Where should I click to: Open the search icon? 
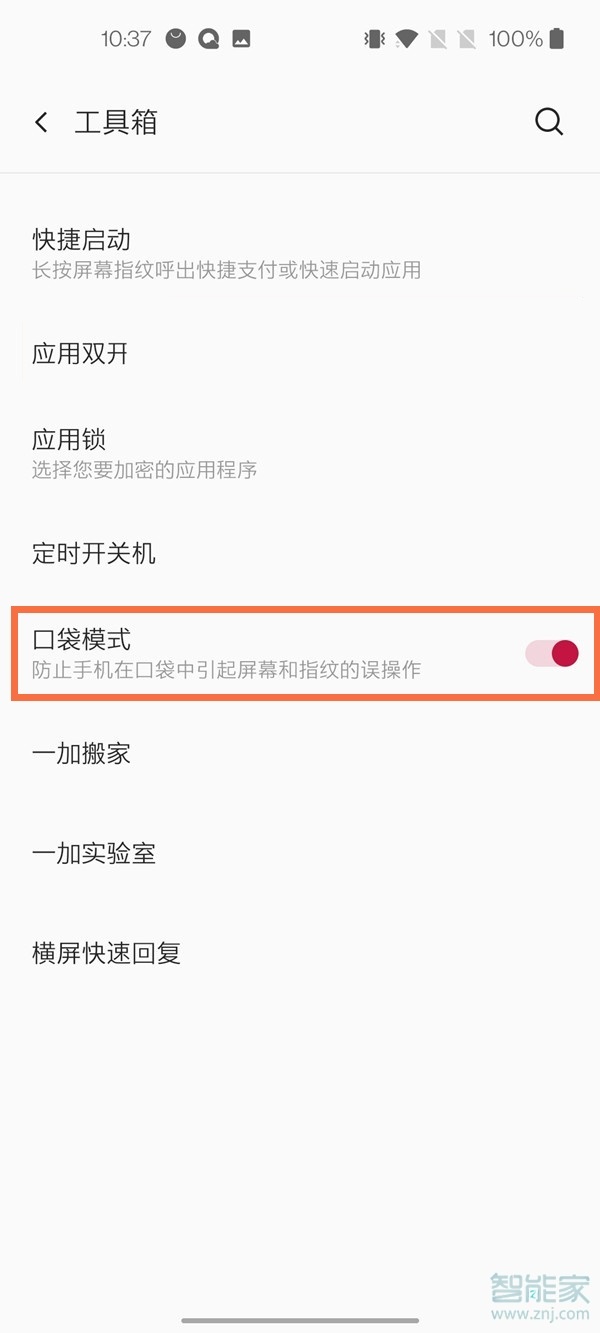(549, 122)
